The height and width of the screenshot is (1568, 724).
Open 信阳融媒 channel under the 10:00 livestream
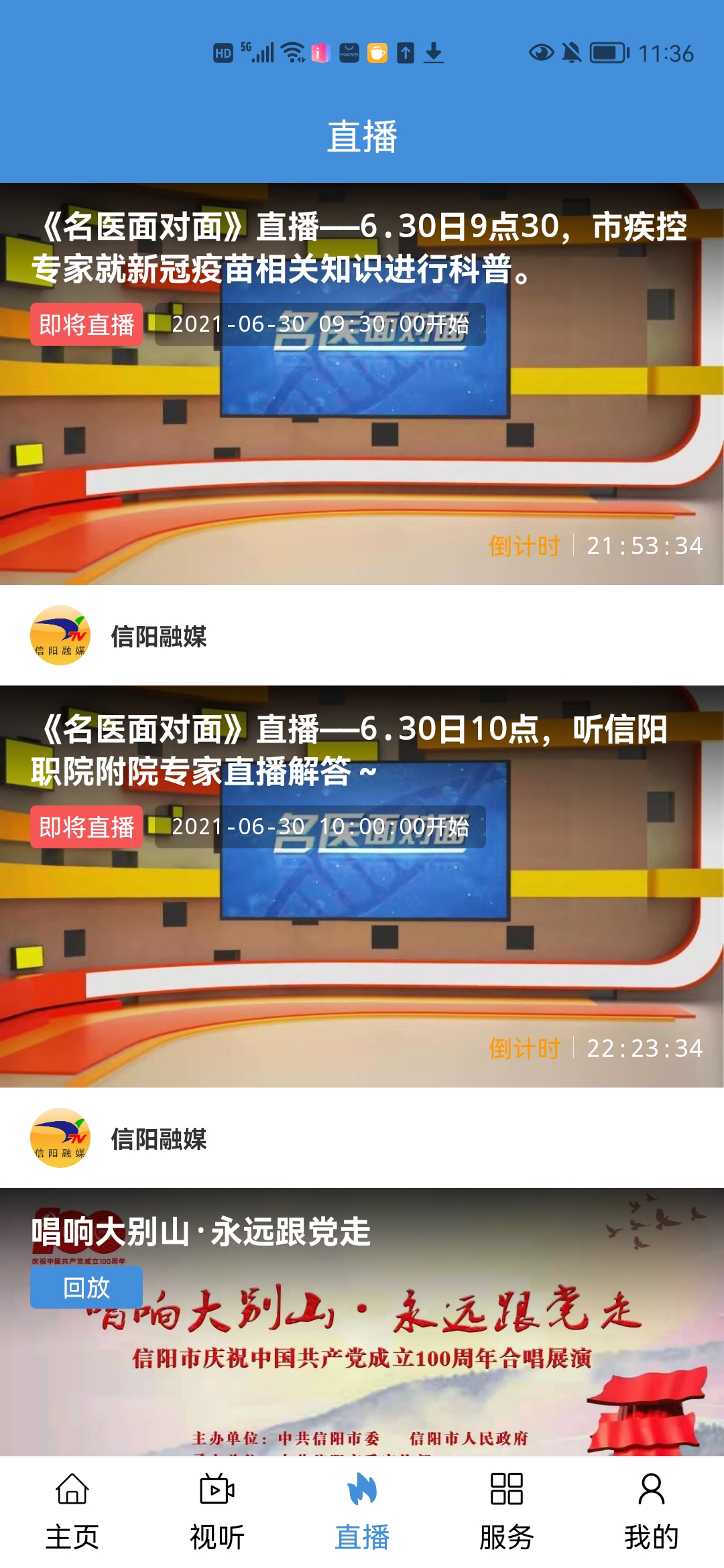pos(158,1138)
